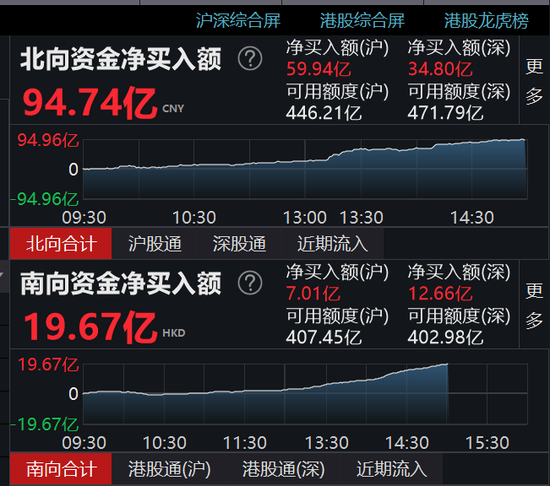
Task: Switch to the 沪股通 tab
Action: click(x=154, y=244)
